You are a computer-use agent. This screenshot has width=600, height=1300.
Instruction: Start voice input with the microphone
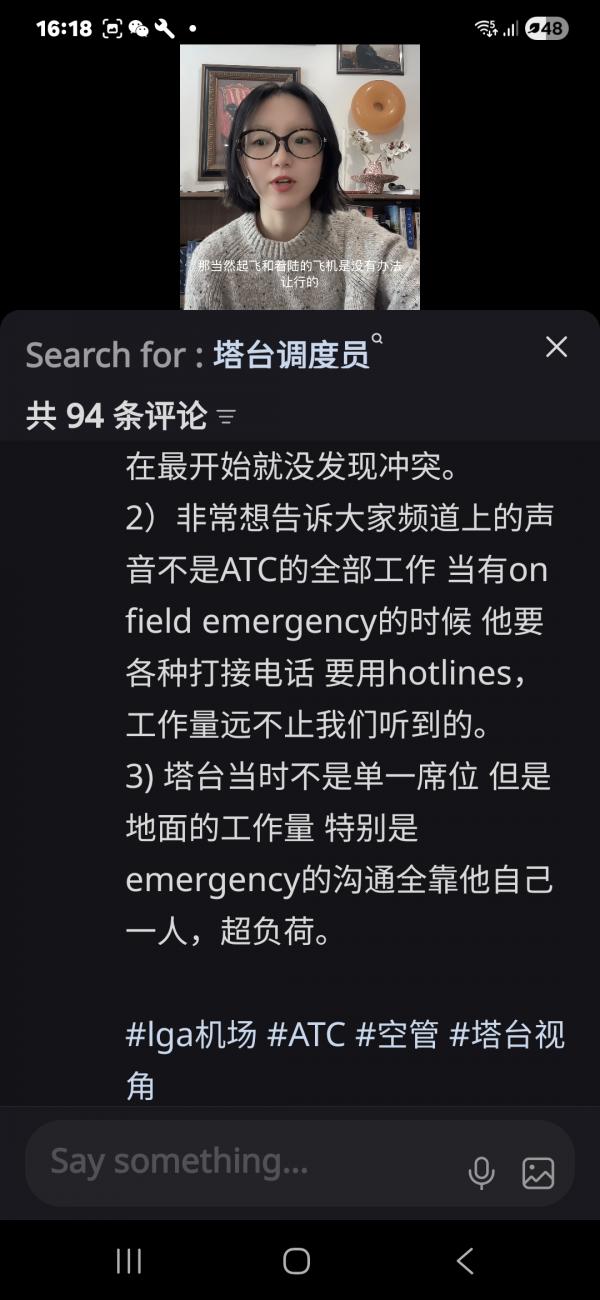[x=482, y=1172]
